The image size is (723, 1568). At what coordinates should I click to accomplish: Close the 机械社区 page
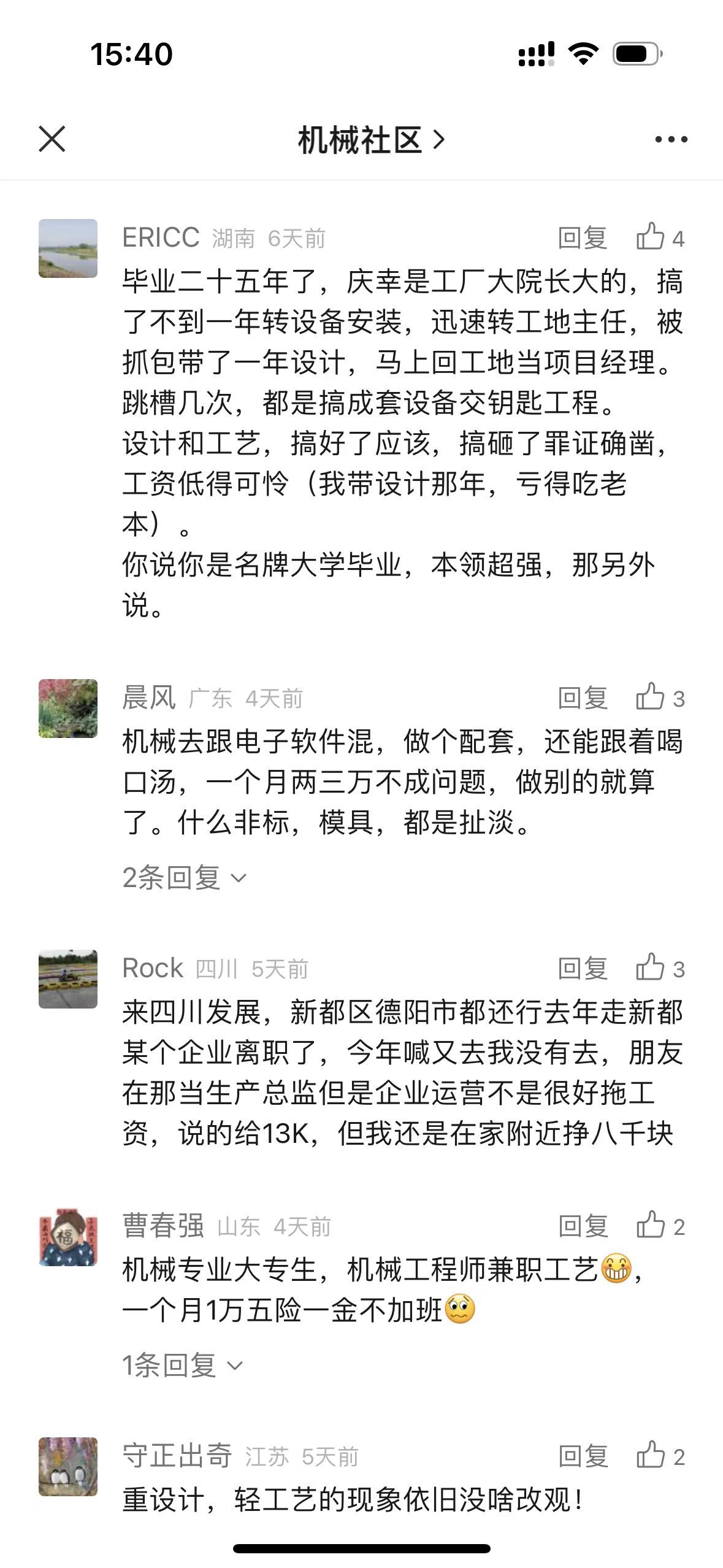tap(52, 139)
